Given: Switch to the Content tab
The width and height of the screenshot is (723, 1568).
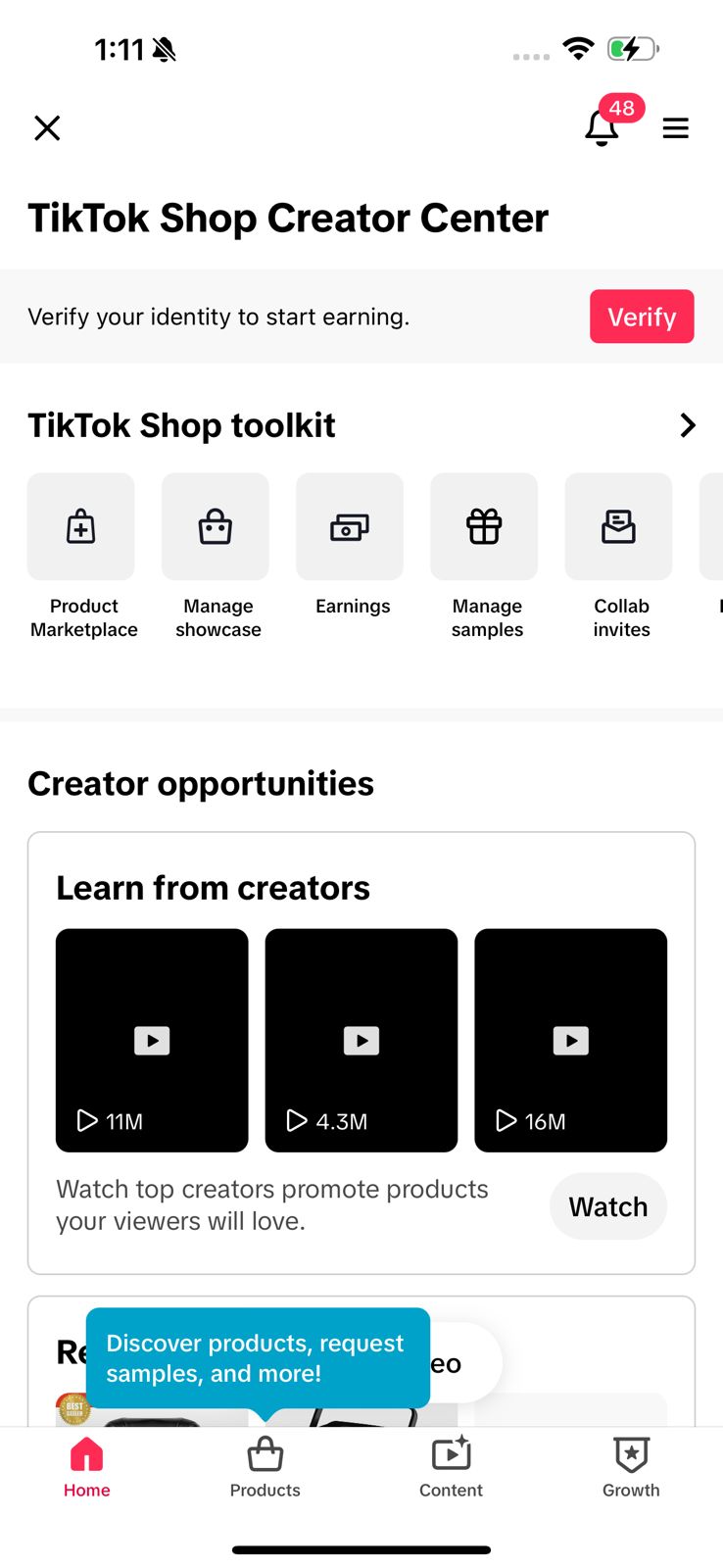Looking at the screenshot, I should (x=451, y=1467).
